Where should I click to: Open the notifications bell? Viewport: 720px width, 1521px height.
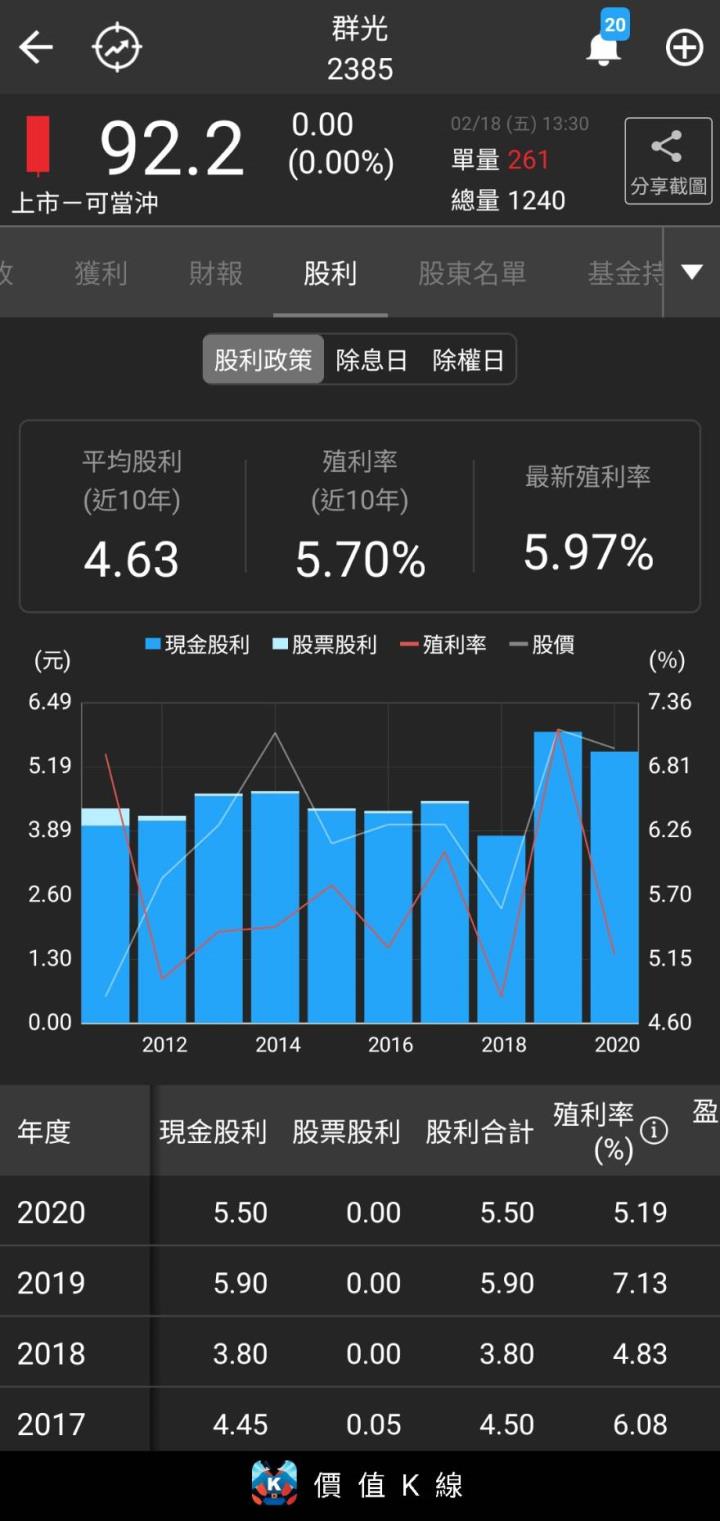(x=603, y=47)
